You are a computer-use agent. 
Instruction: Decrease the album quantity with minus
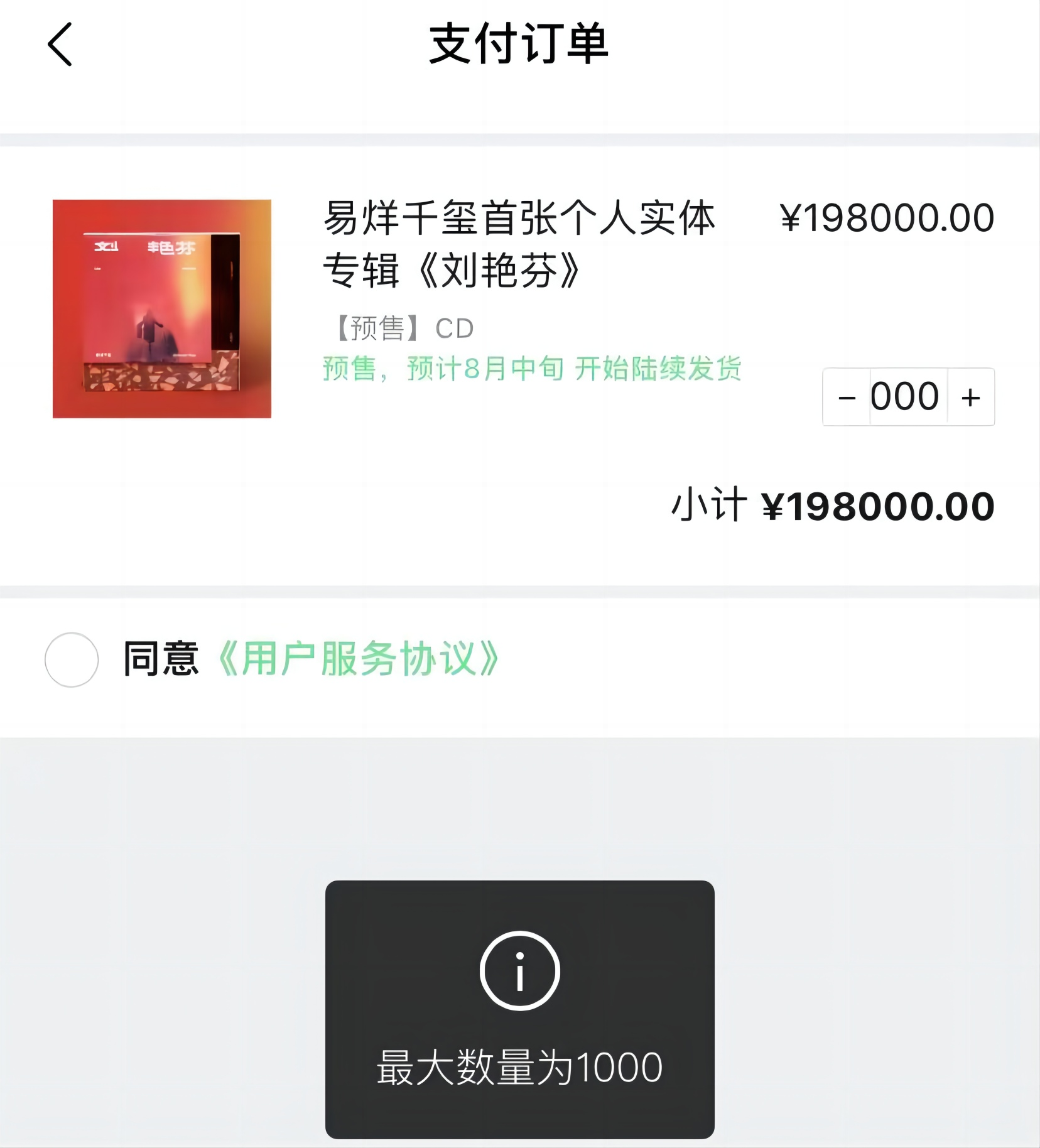847,398
